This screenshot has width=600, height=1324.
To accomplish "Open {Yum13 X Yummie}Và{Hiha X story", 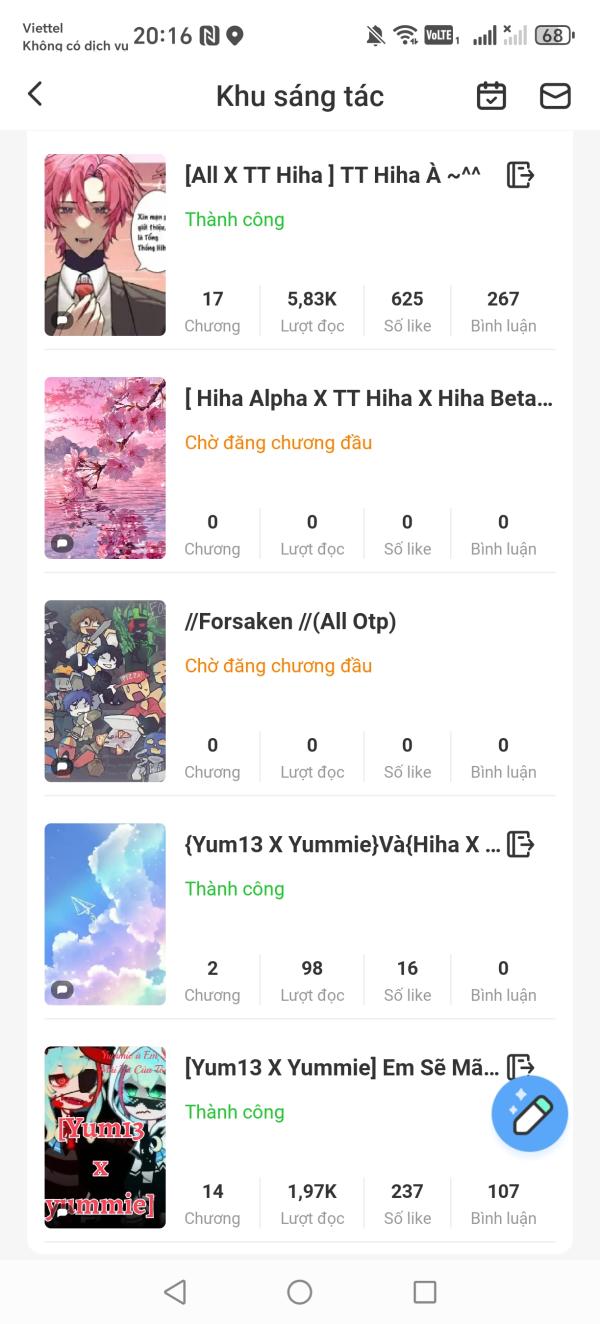I will 342,844.
